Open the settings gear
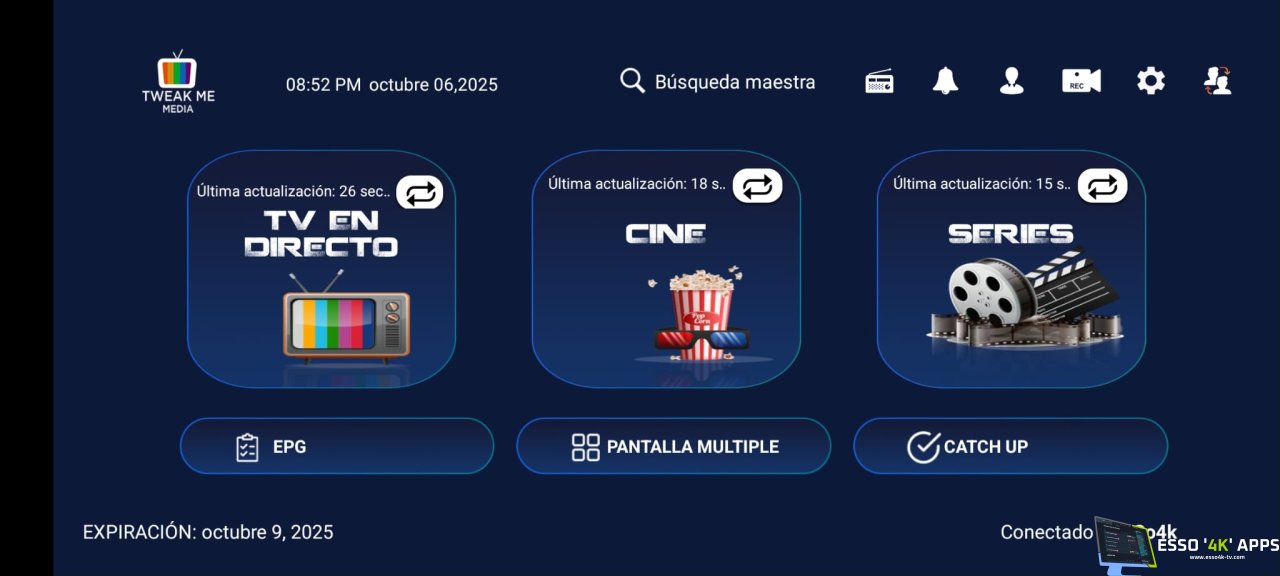Screen dimensions: 1280x576 pyautogui.click(x=1150, y=82)
